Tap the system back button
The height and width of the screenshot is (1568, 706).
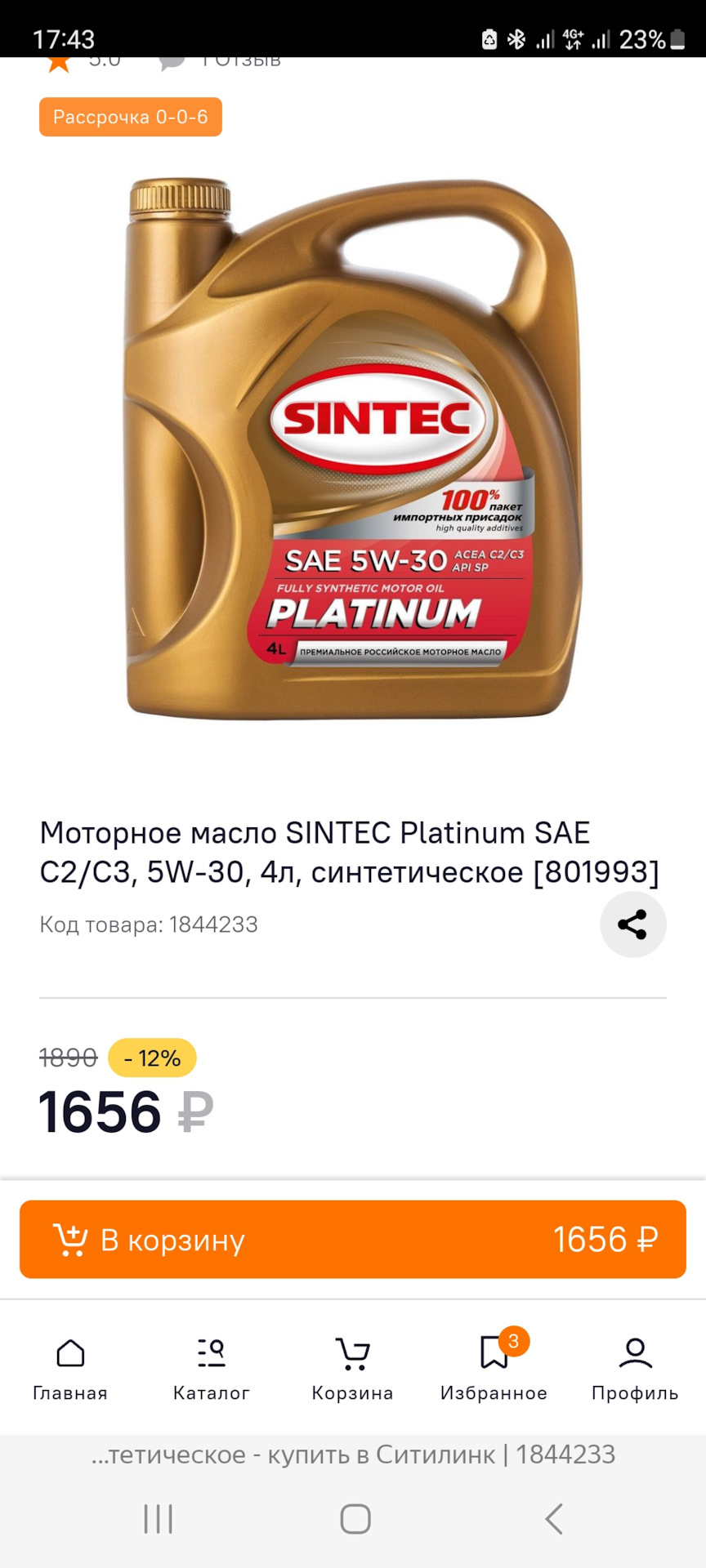coord(554,1519)
